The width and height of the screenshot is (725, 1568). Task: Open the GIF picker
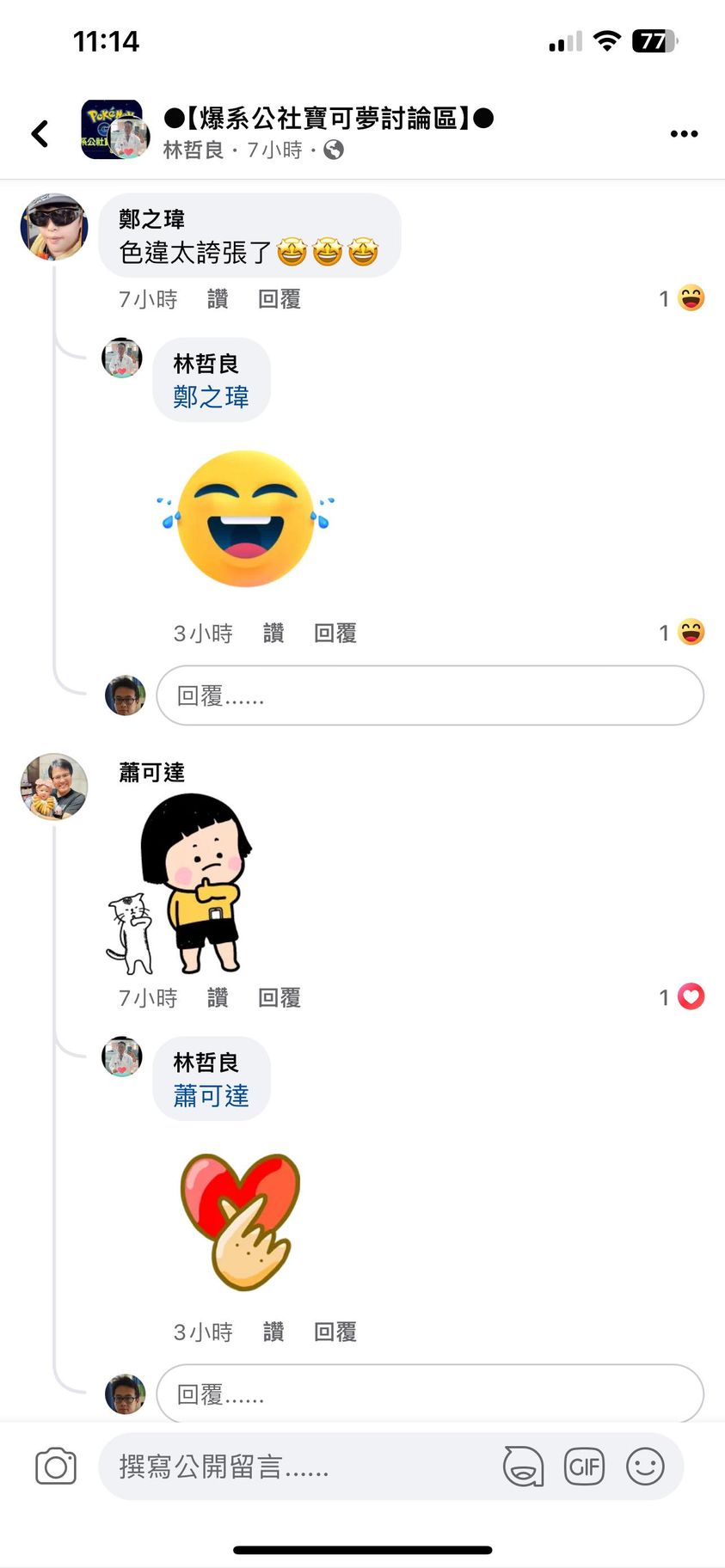coord(584,1467)
